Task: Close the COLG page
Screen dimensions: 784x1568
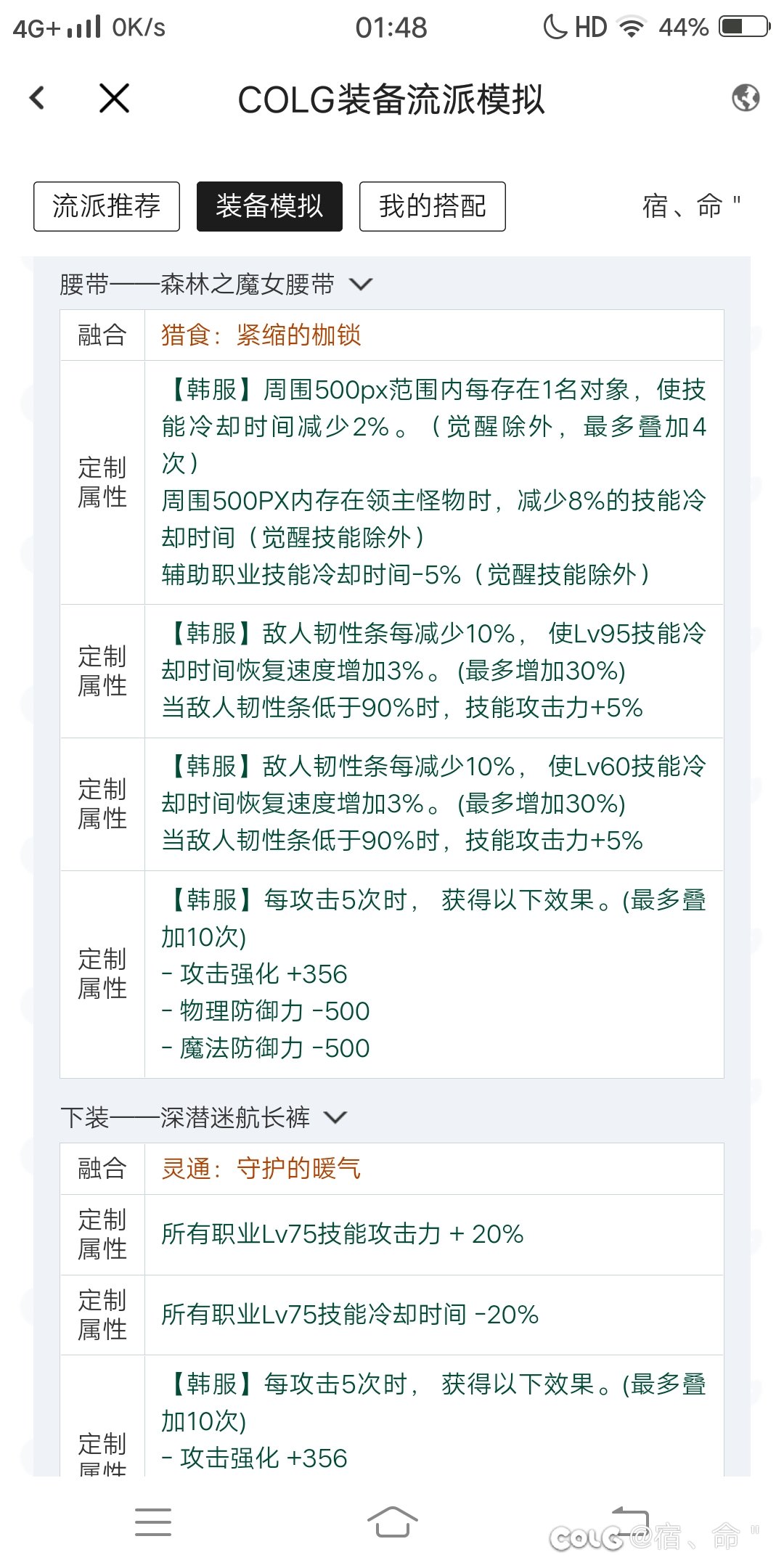Action: [x=114, y=98]
